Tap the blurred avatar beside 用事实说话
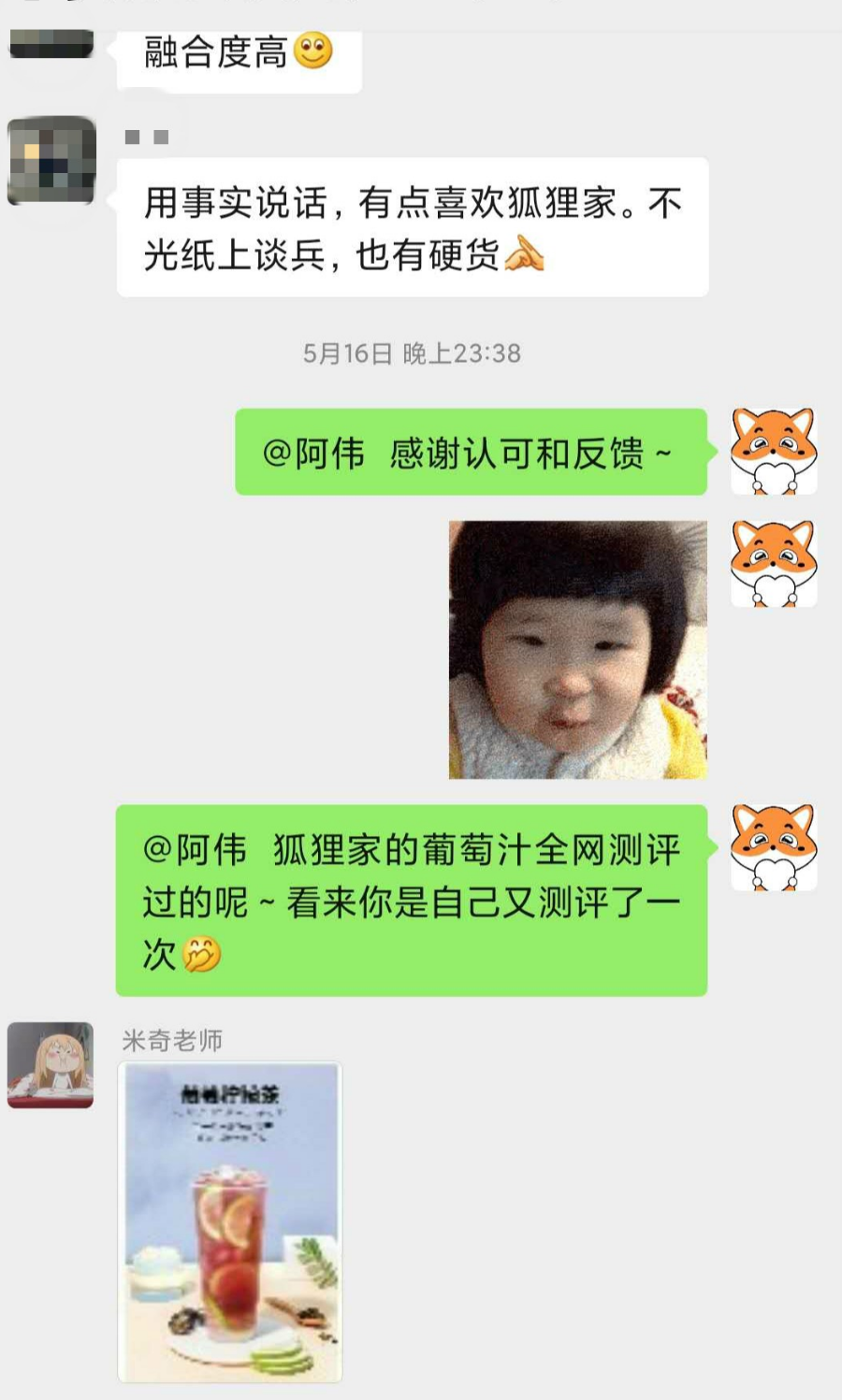 [x=51, y=160]
